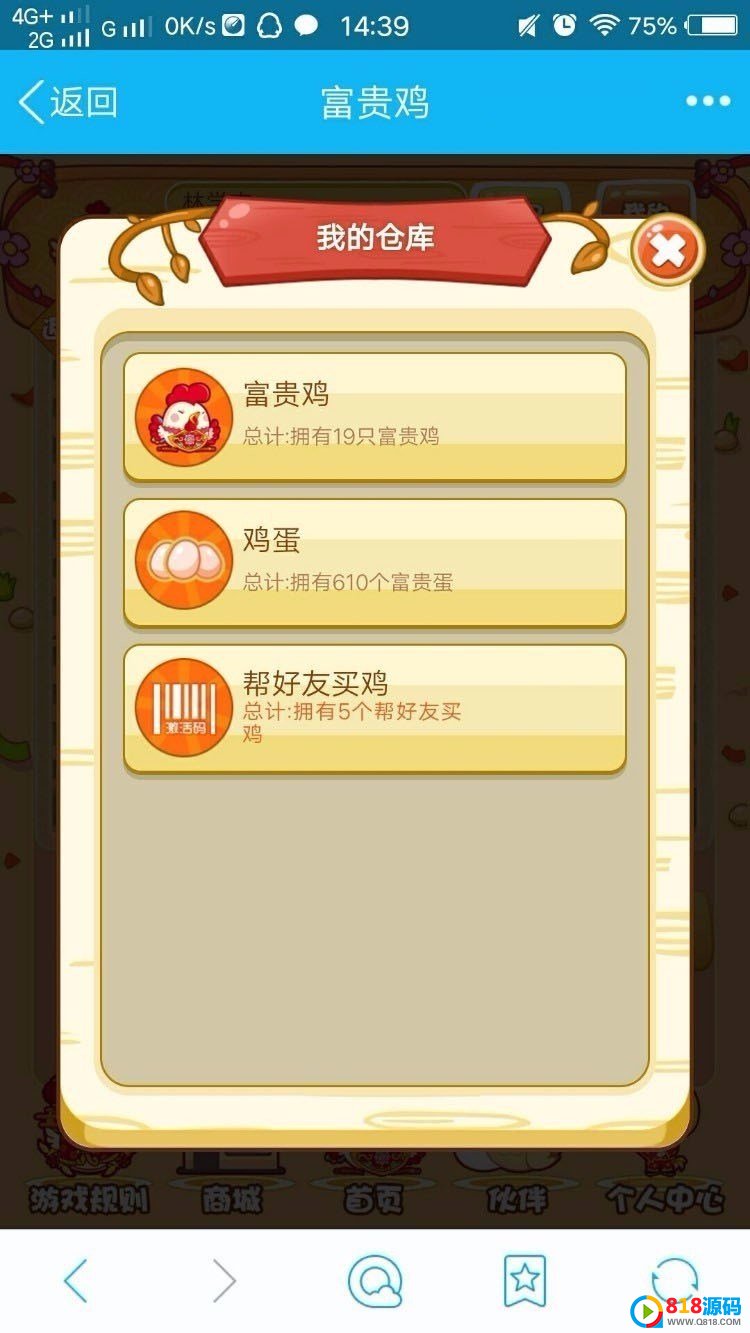Go to browser's previous page arrow

click(76, 1280)
